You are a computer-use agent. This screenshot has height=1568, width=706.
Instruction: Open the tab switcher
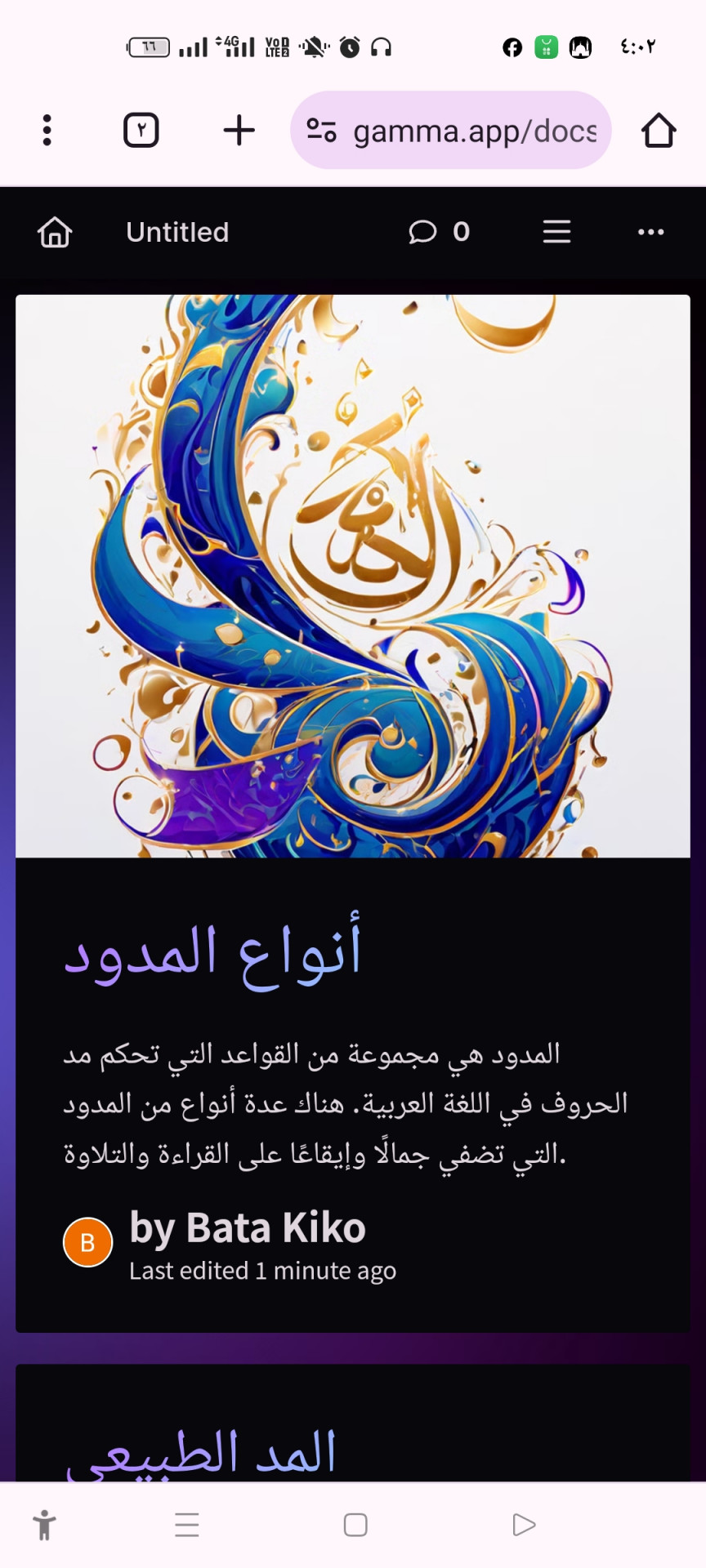[141, 131]
